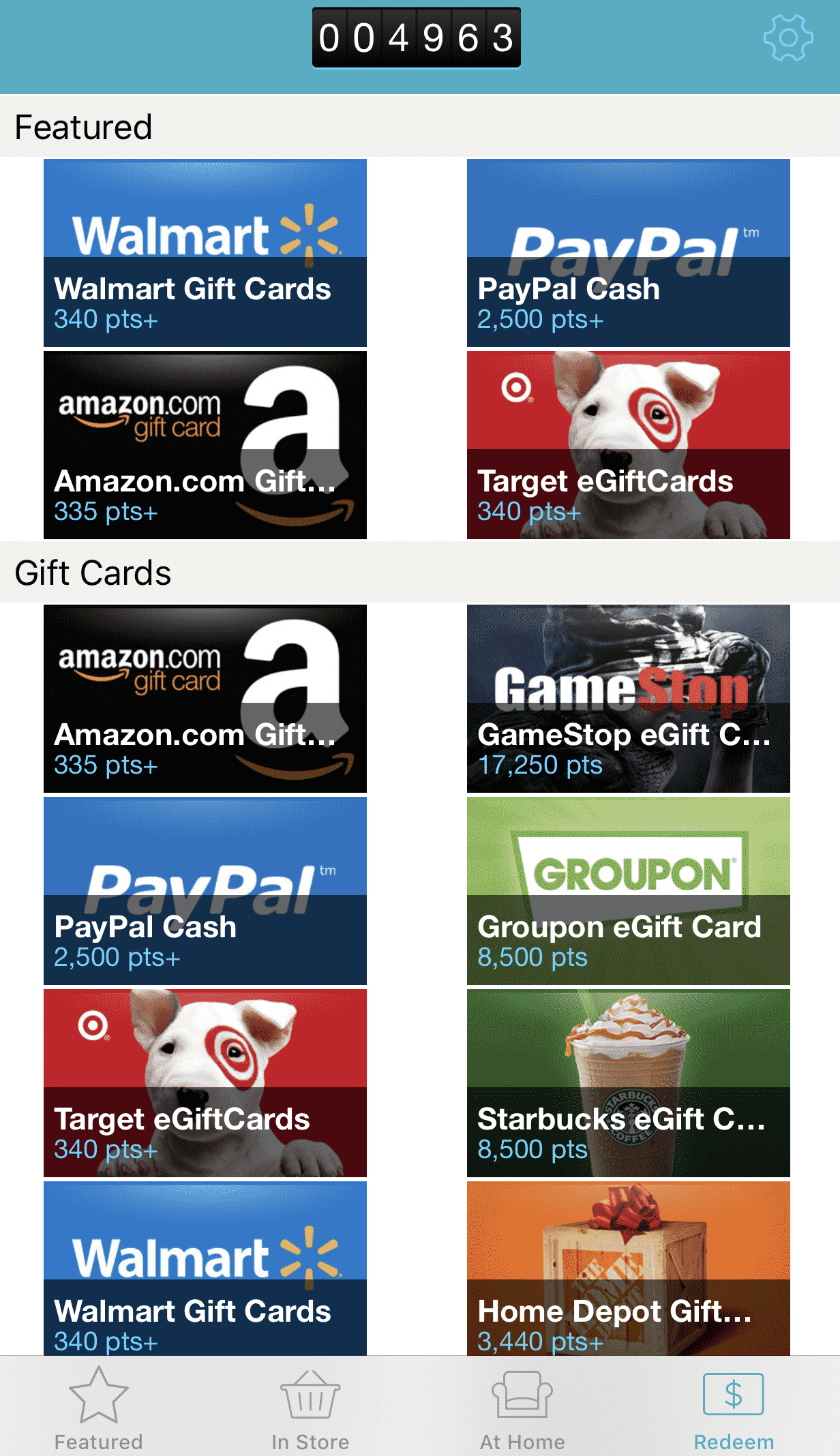Open the Groupon eGift Card reward
The height and width of the screenshot is (1456, 840).
(628, 891)
